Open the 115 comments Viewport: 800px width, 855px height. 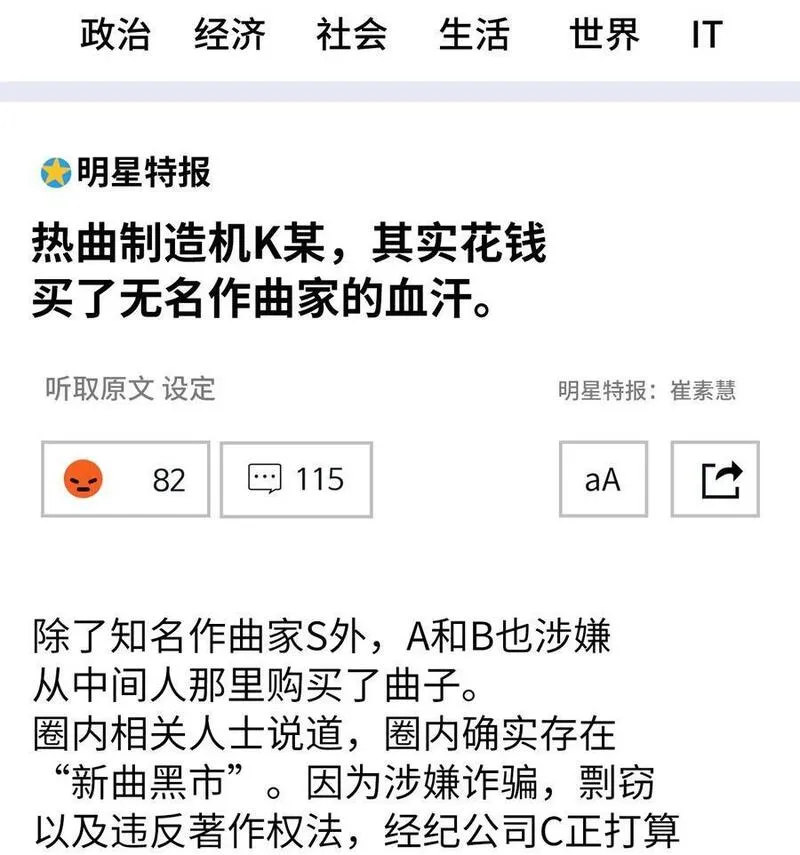[x=296, y=479]
